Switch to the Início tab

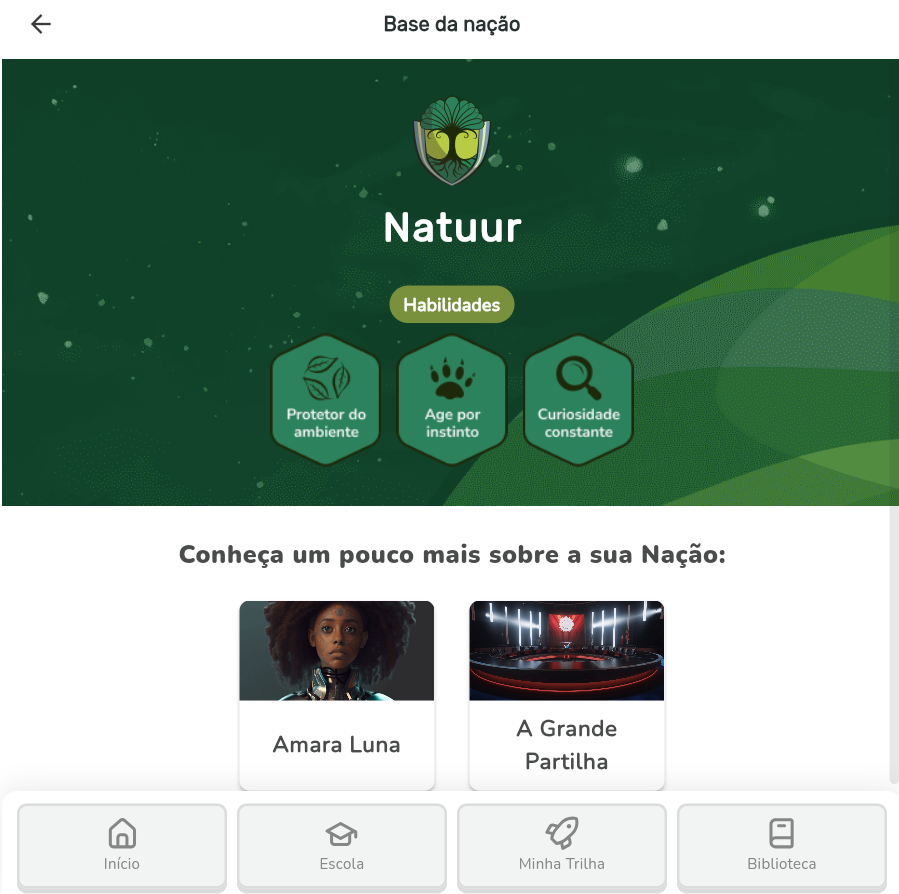(x=122, y=846)
